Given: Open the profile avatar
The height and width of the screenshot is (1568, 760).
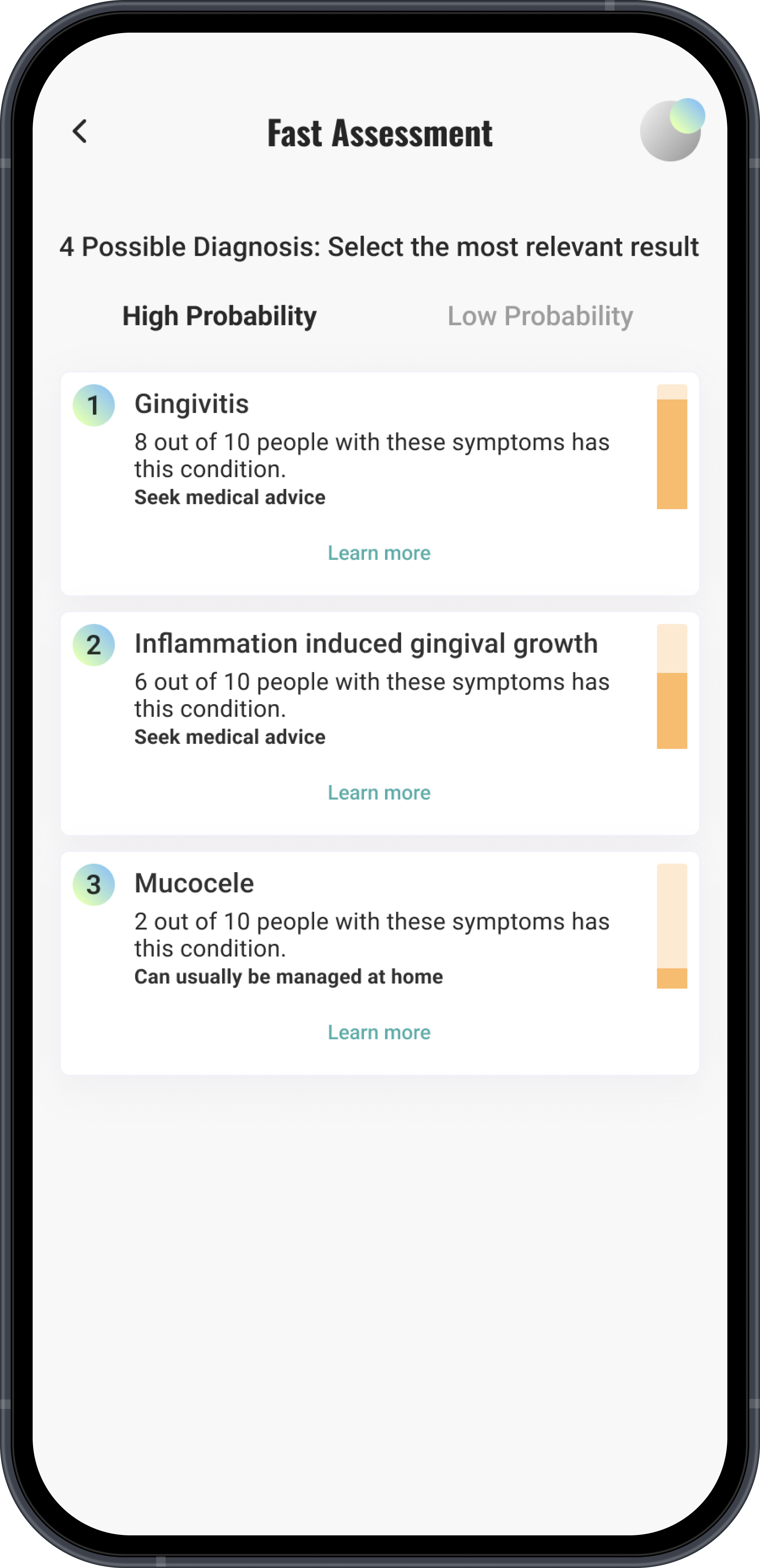Looking at the screenshot, I should click(670, 131).
